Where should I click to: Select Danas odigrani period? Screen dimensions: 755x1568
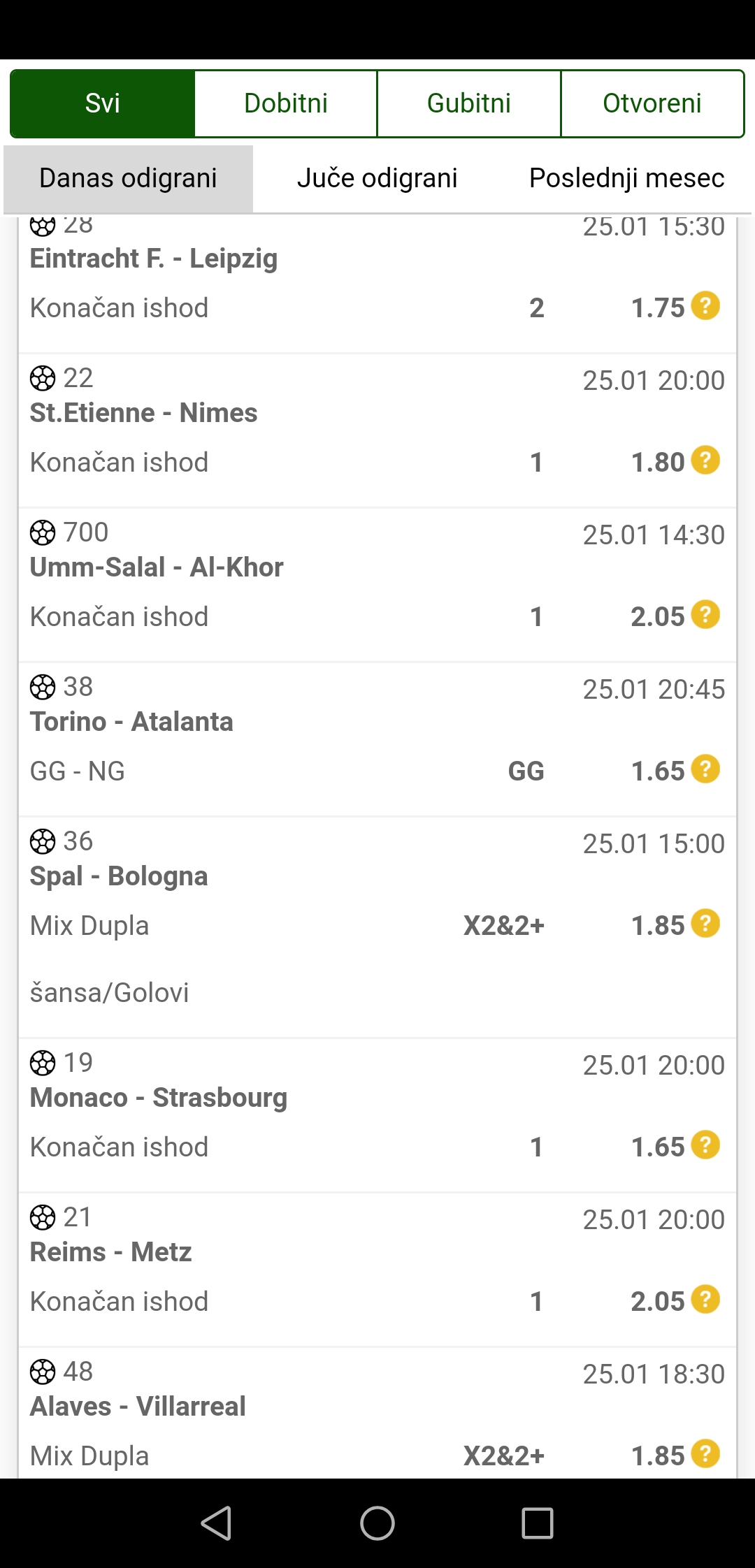point(128,178)
